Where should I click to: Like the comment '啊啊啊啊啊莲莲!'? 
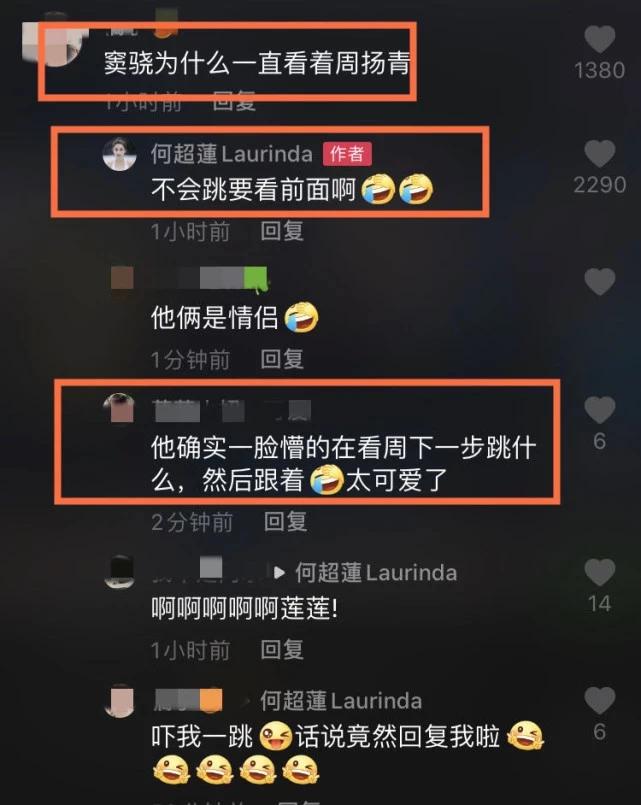[x=599, y=573]
